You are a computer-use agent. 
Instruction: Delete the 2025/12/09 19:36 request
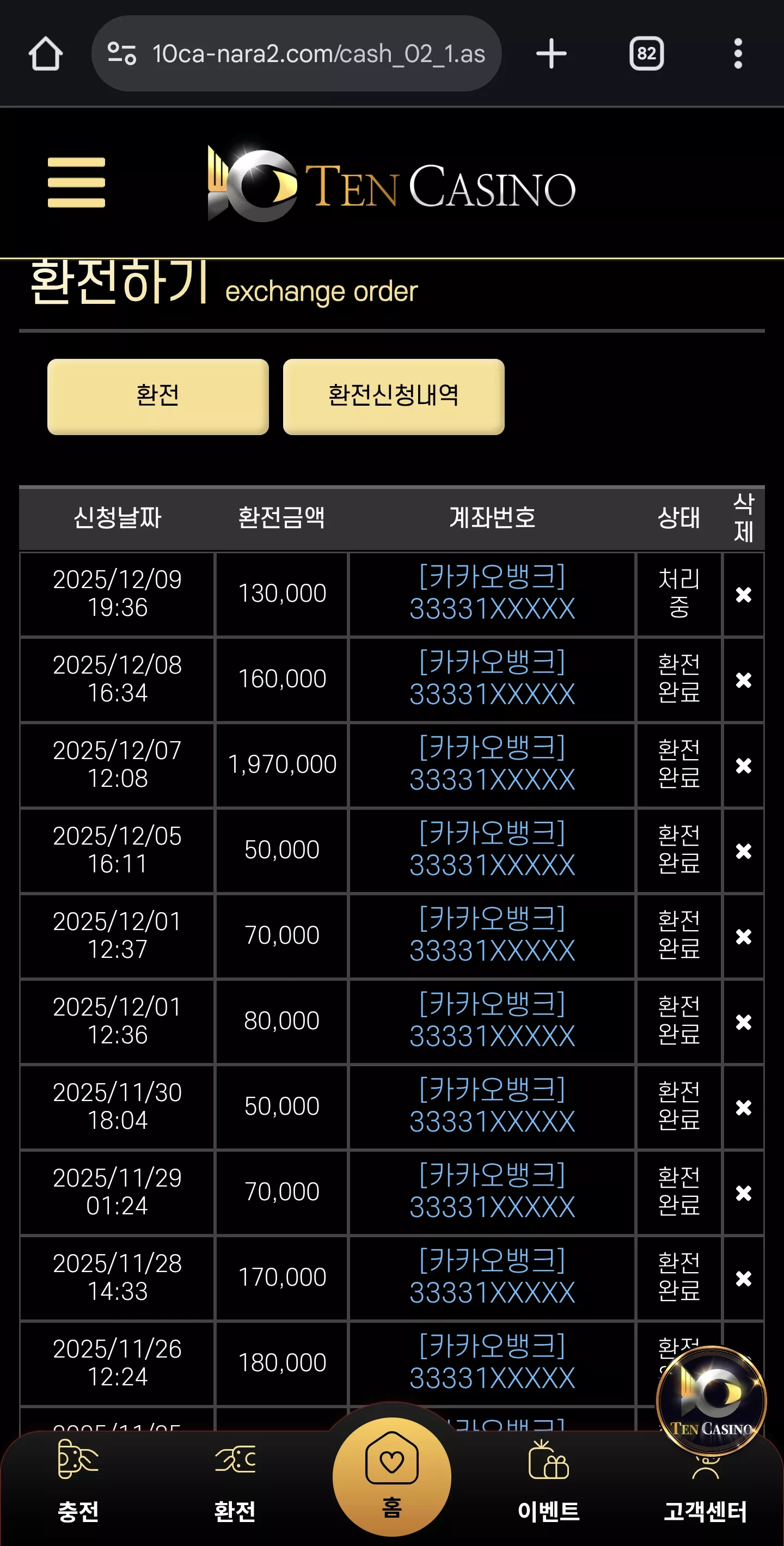(x=743, y=594)
